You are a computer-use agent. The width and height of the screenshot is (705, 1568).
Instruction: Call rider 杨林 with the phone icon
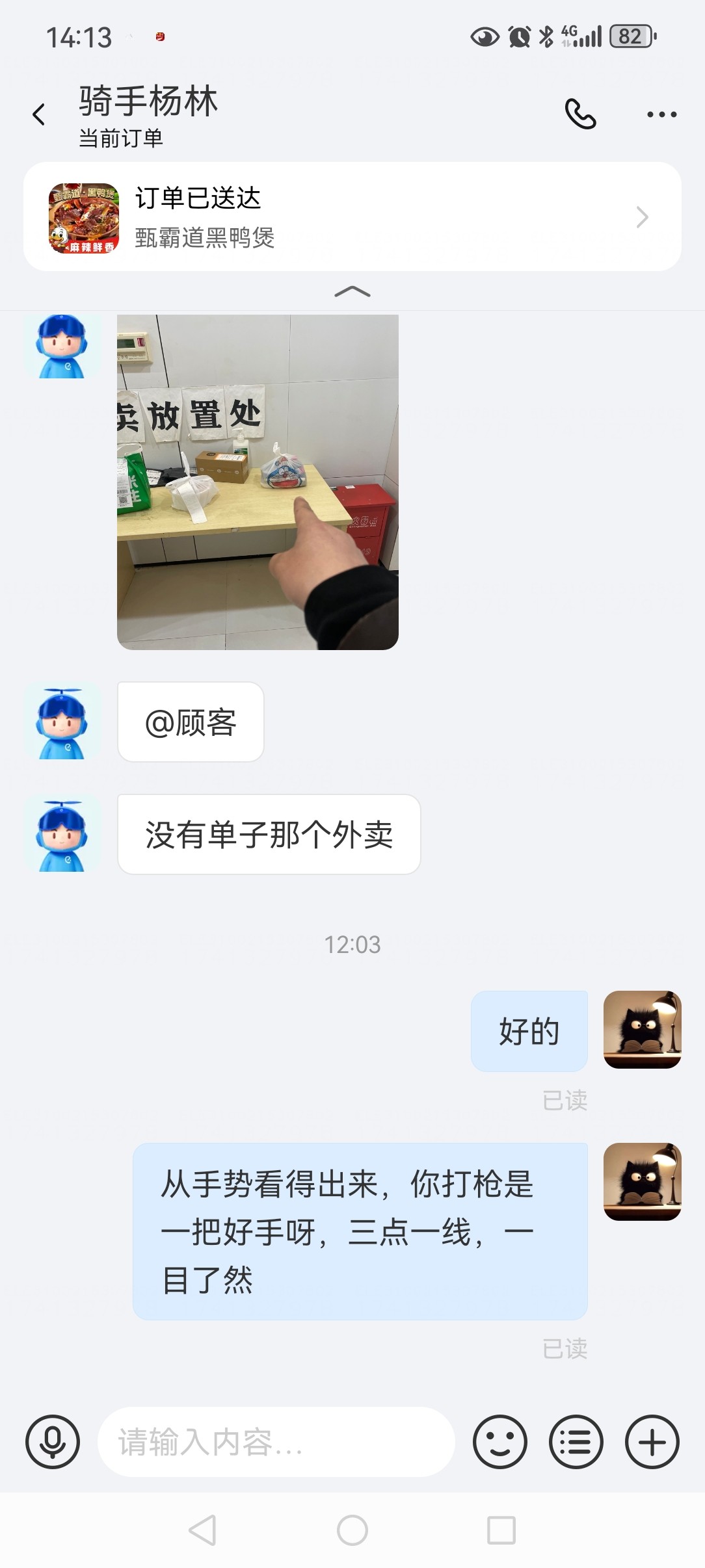point(580,114)
